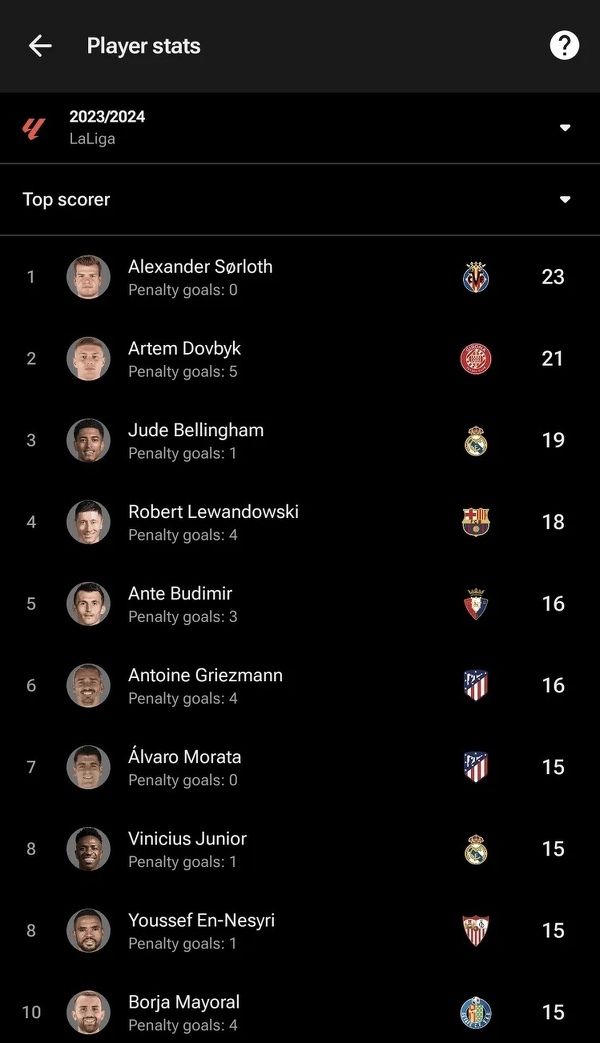Select Vinicius Junior's row
The height and width of the screenshot is (1043, 600).
pos(187,849)
